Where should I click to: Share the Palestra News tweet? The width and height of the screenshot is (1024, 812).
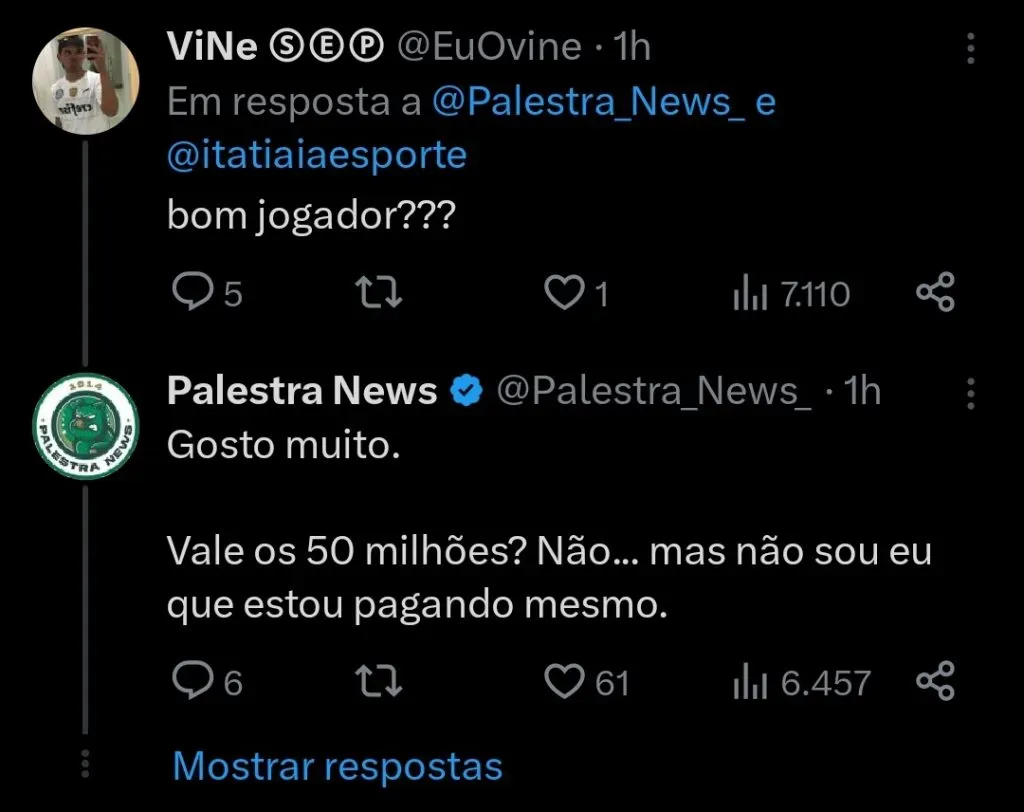[936, 682]
